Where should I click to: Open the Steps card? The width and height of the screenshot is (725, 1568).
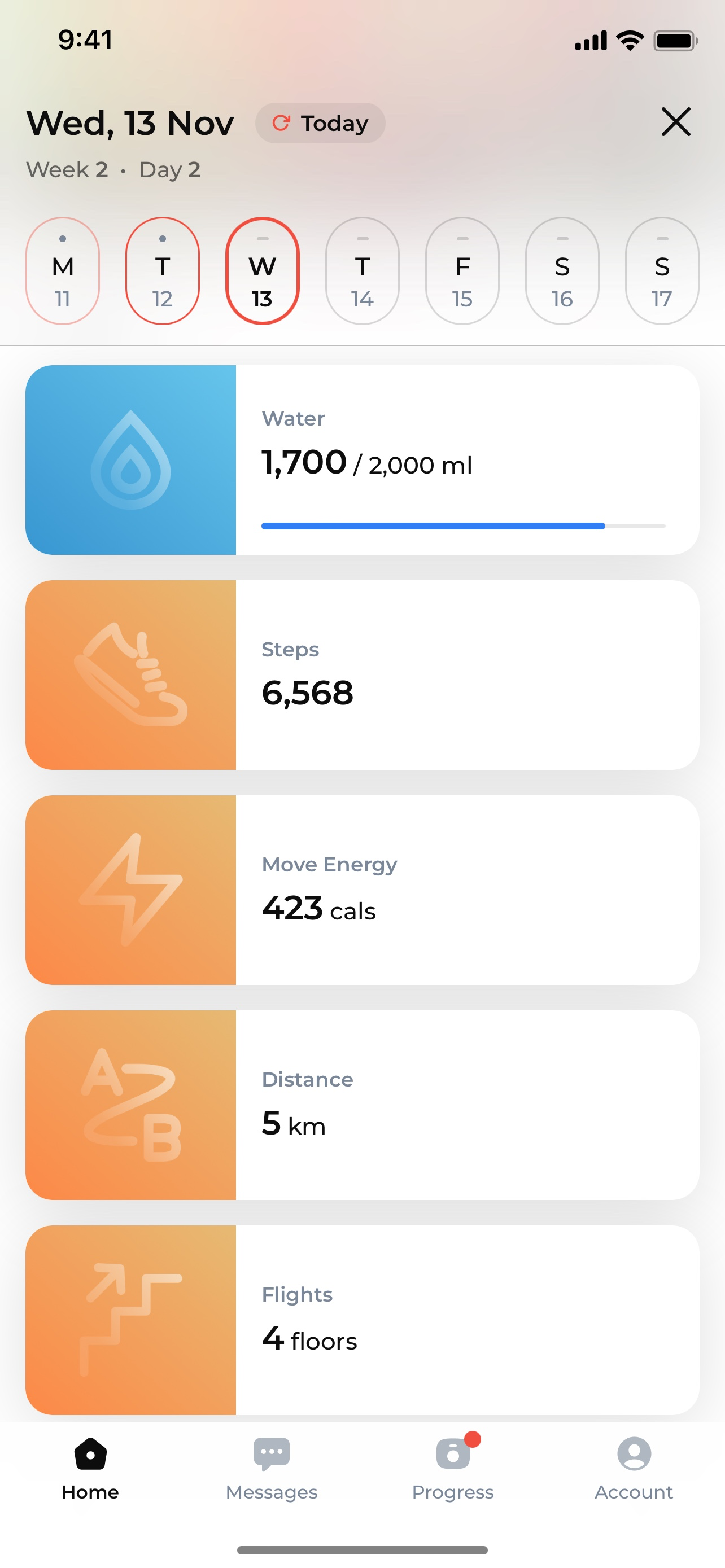click(362, 675)
